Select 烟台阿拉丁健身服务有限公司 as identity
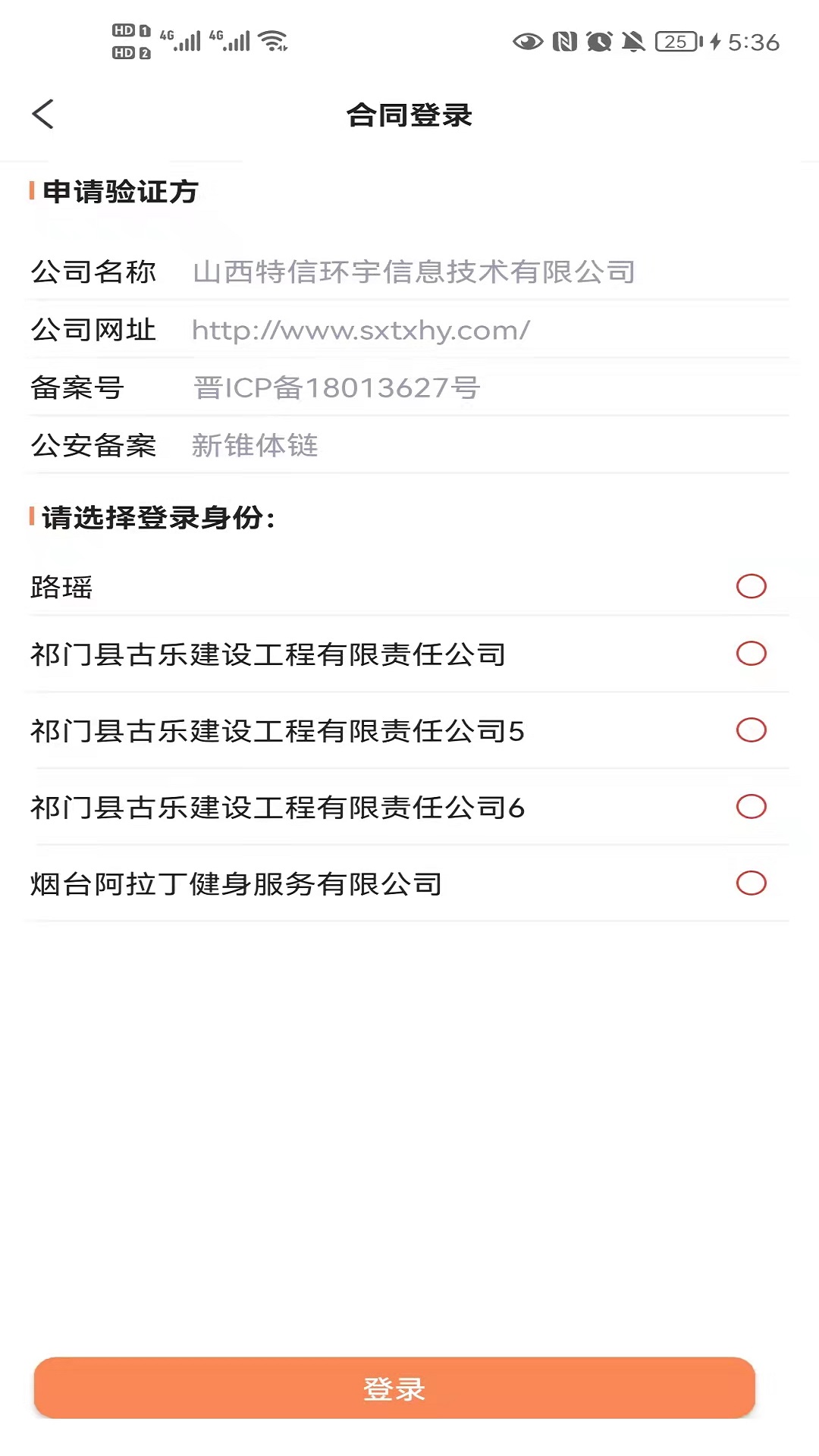The image size is (819, 1456). point(751,883)
